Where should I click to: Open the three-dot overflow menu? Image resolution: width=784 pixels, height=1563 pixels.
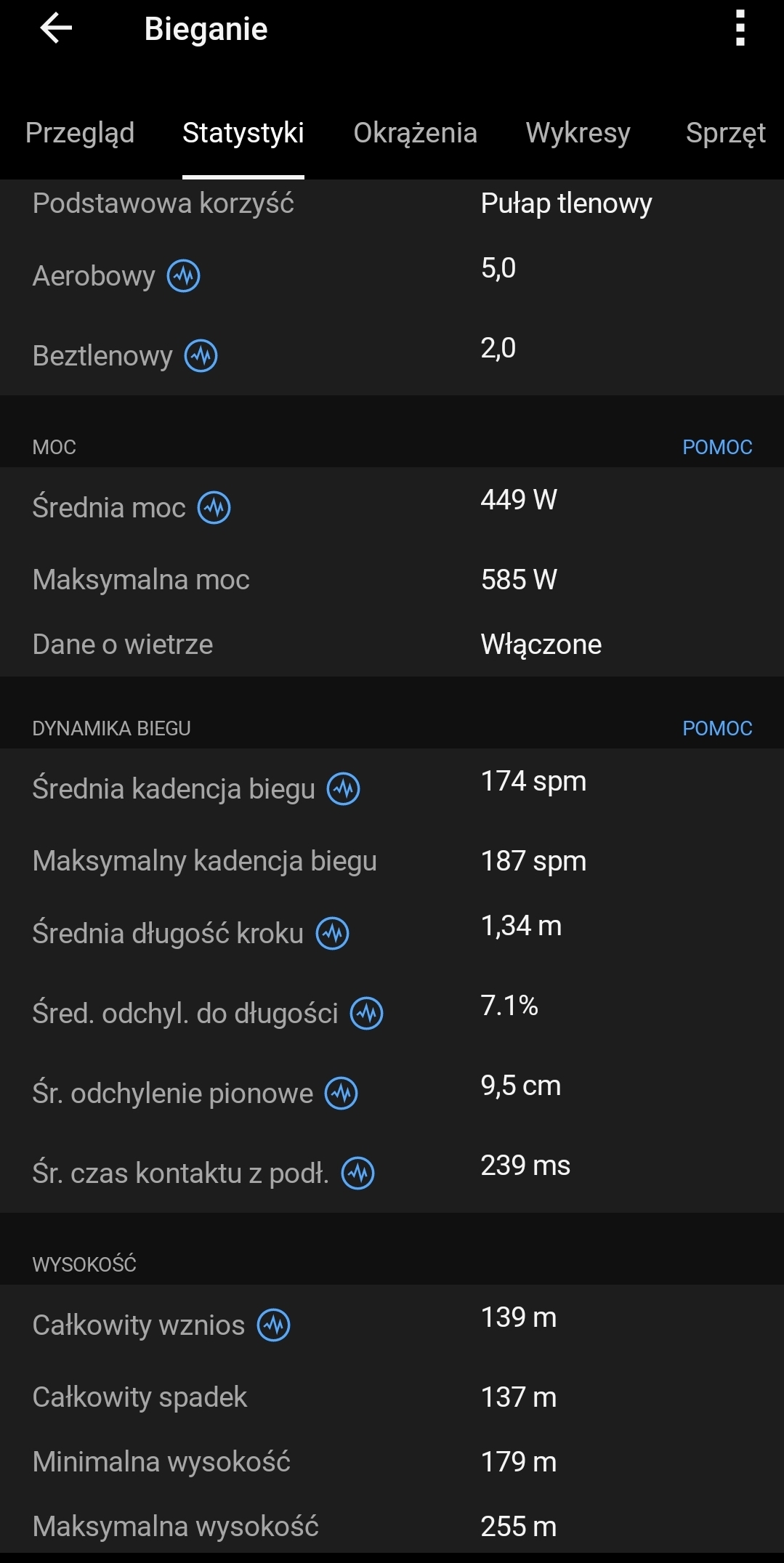point(740,29)
